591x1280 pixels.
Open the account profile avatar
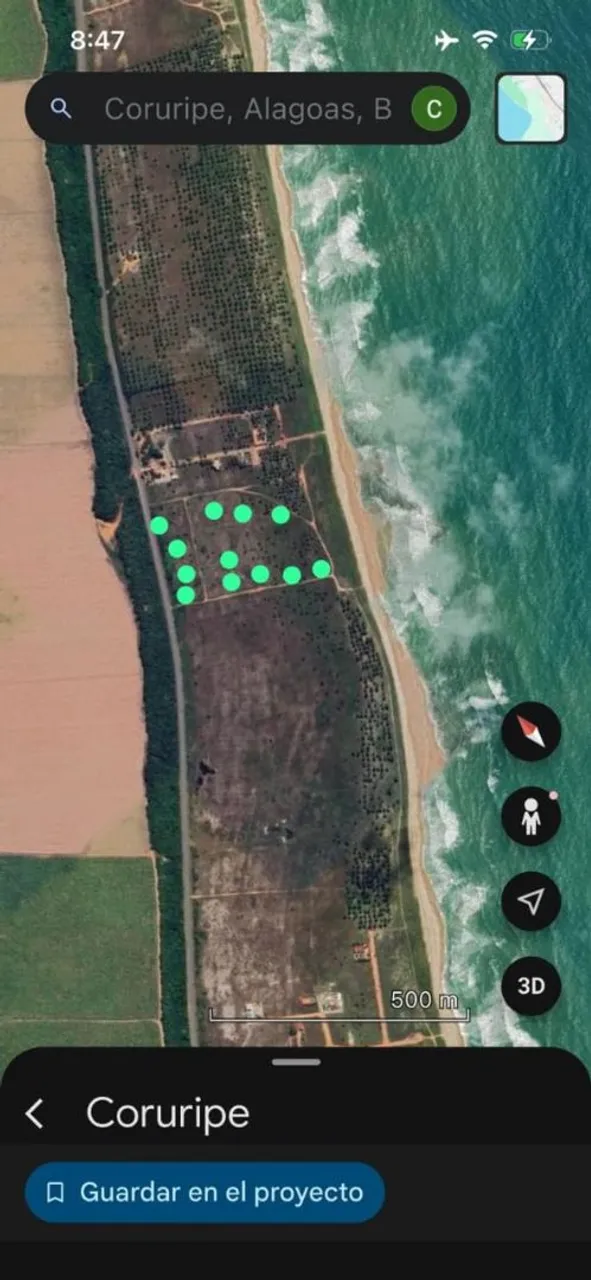tap(434, 109)
